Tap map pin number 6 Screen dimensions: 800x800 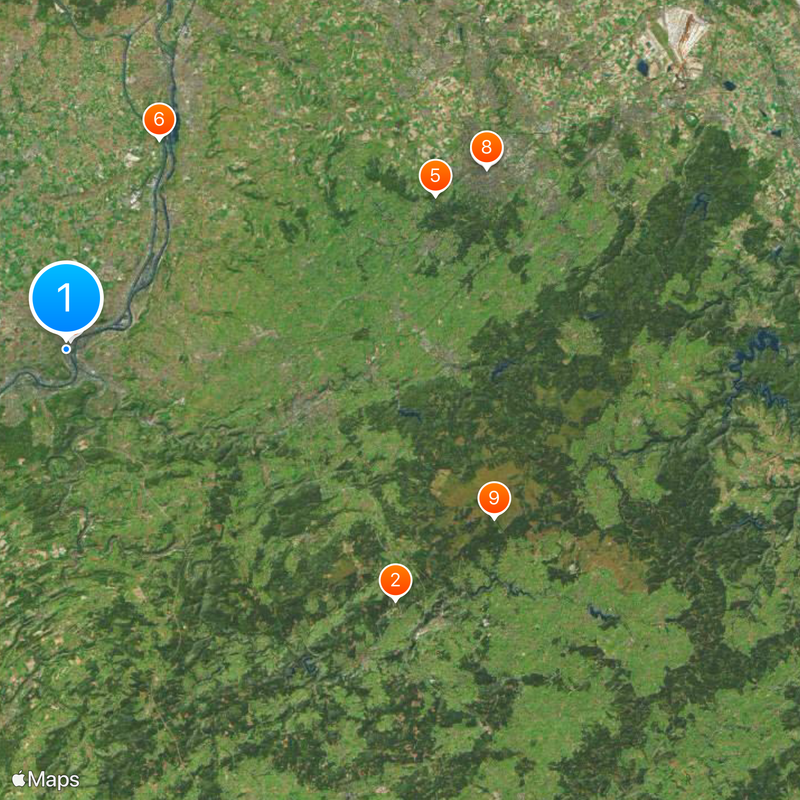pyautogui.click(x=159, y=119)
